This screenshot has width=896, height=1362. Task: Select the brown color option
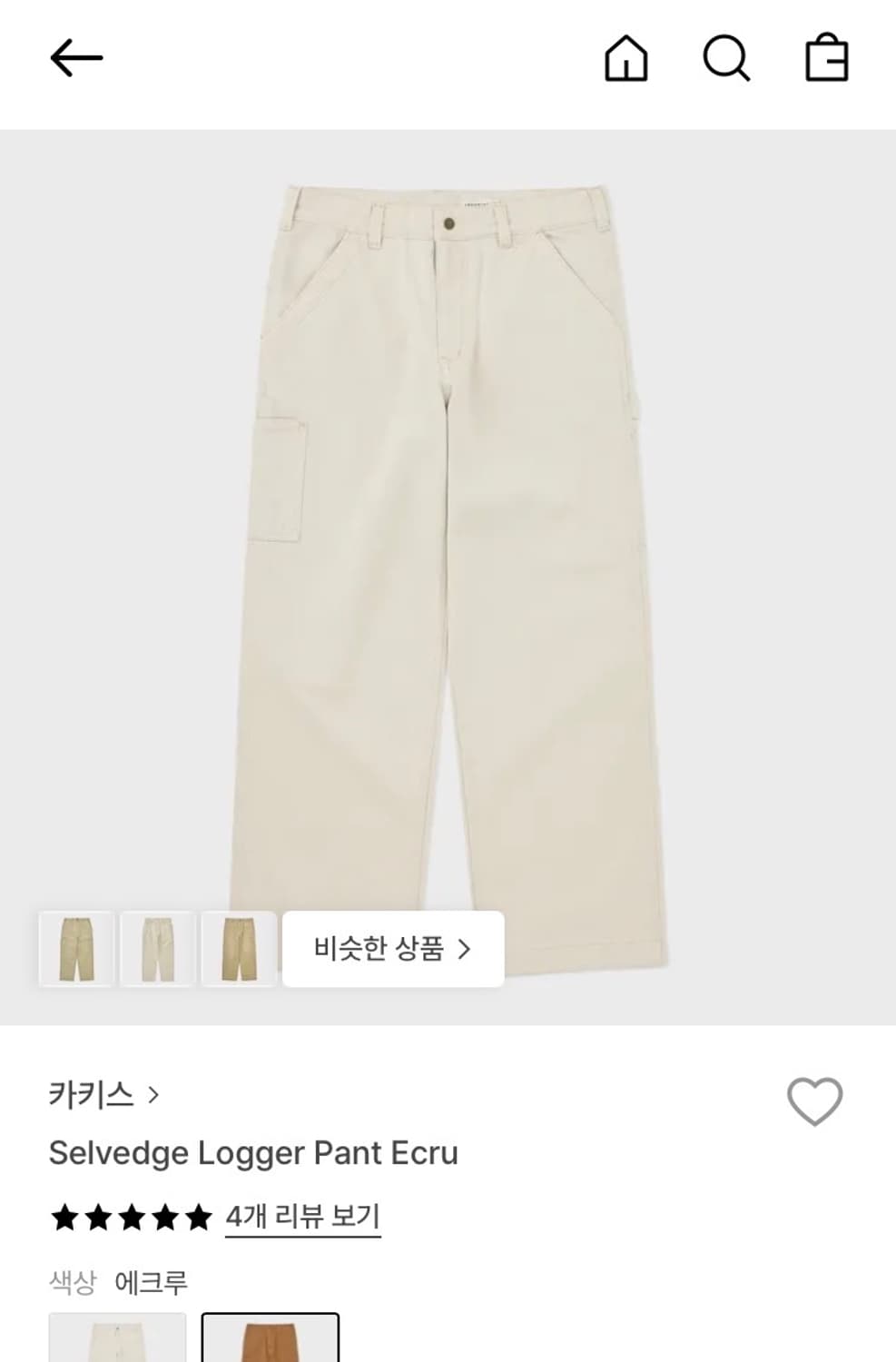(270, 1342)
